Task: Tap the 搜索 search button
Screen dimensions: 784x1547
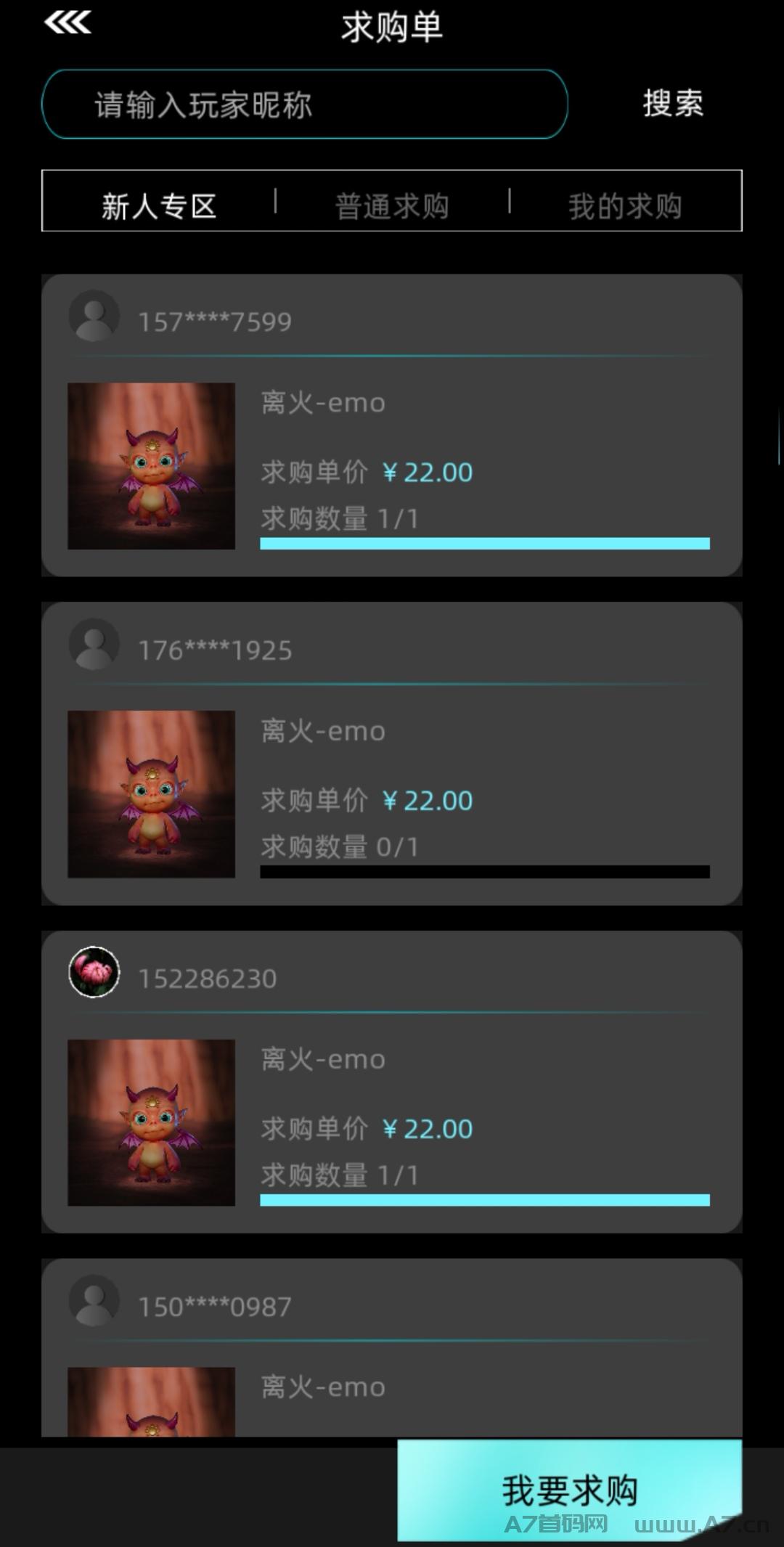Action: tap(673, 103)
